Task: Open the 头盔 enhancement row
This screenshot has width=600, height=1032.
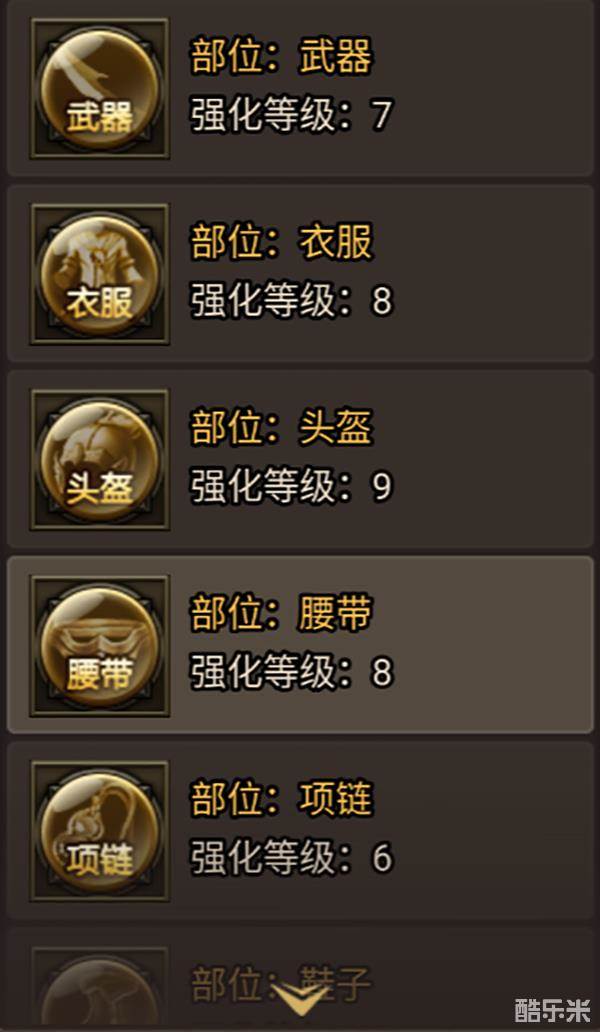Action: click(x=300, y=458)
